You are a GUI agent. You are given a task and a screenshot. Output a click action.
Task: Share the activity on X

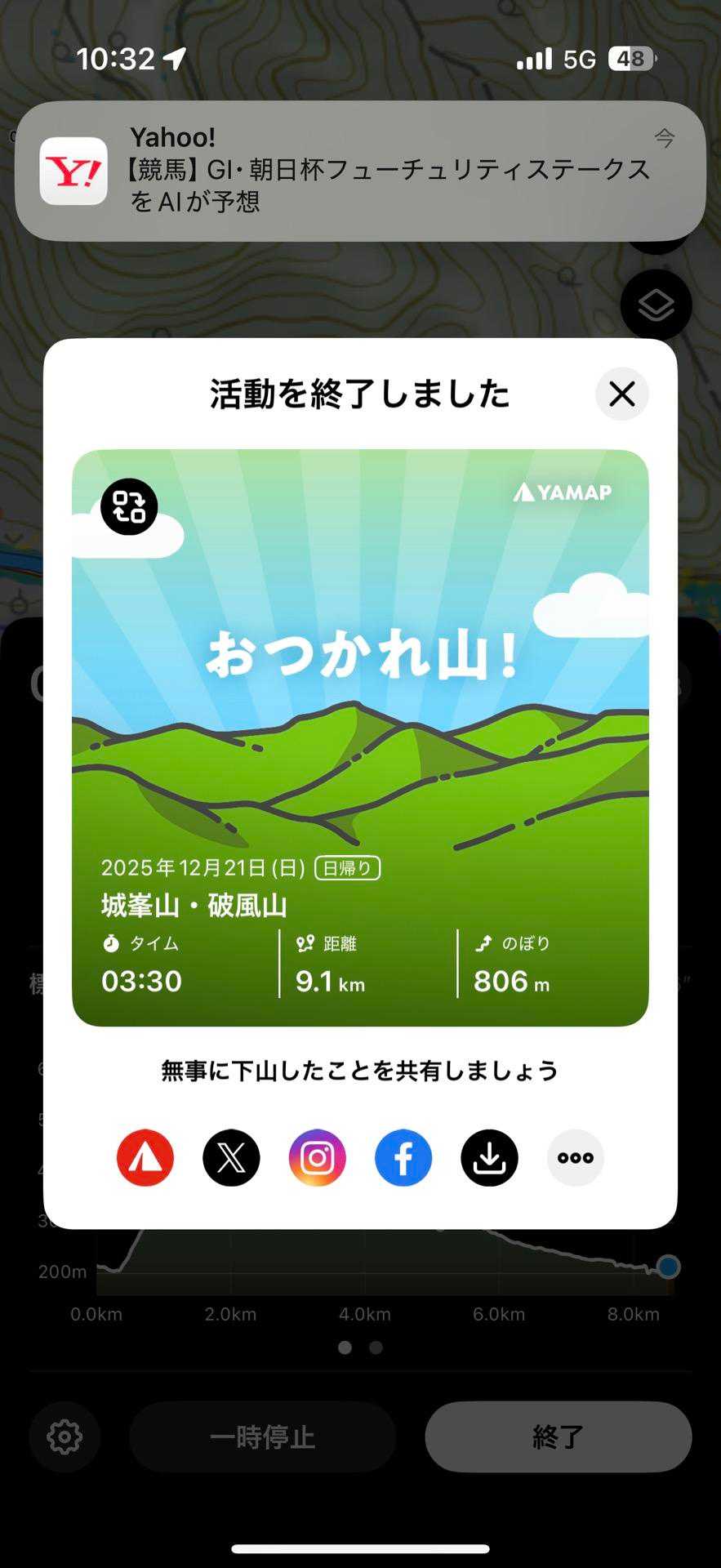tap(231, 1157)
